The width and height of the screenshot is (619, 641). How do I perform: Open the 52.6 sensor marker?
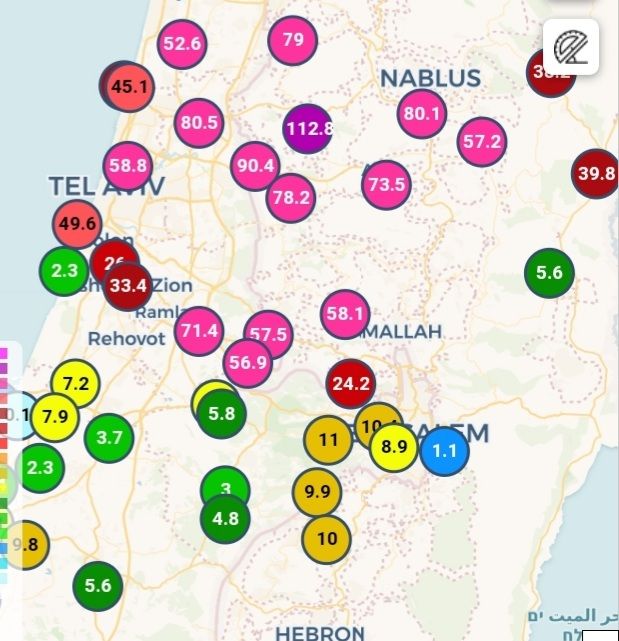(182, 43)
